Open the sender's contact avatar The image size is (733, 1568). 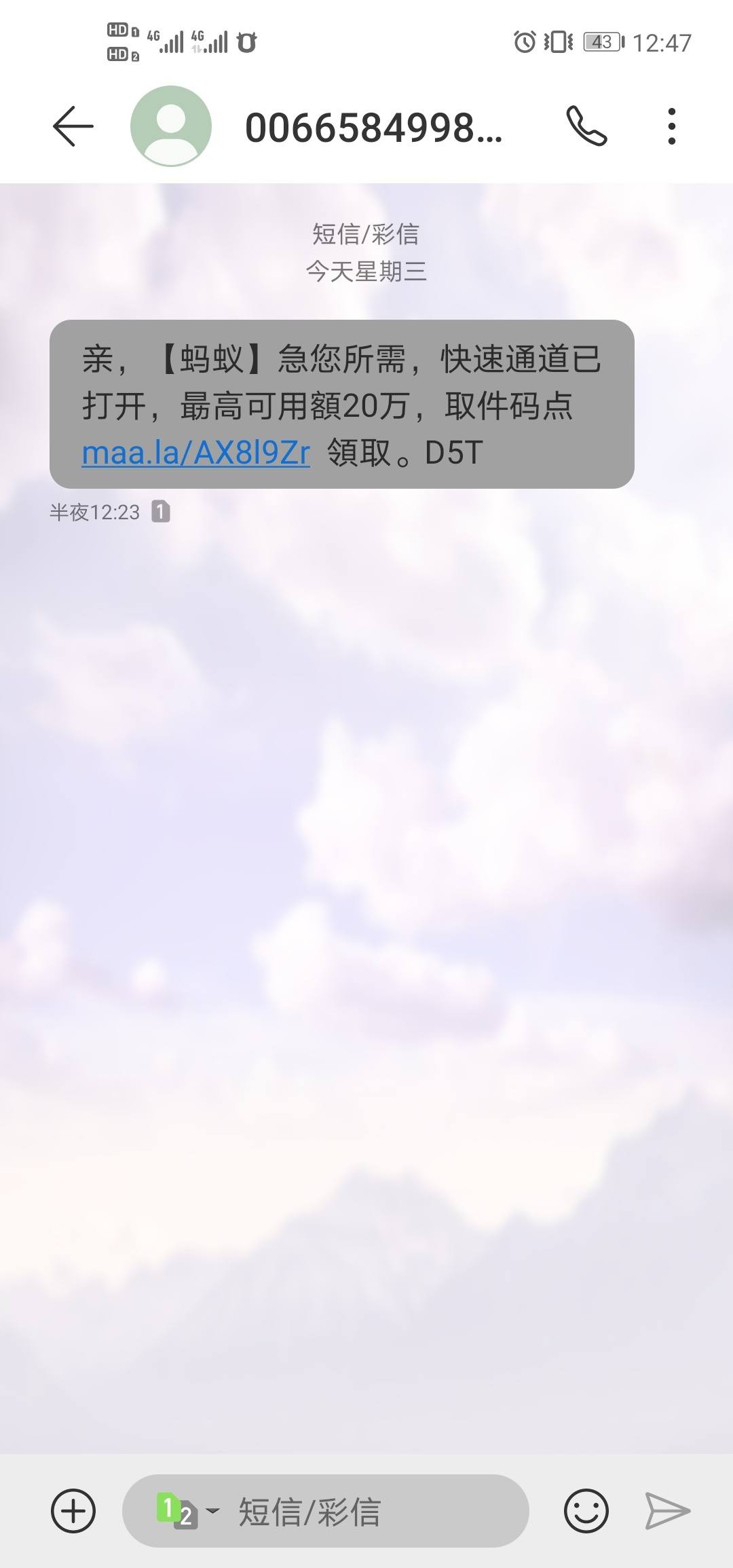click(x=171, y=126)
